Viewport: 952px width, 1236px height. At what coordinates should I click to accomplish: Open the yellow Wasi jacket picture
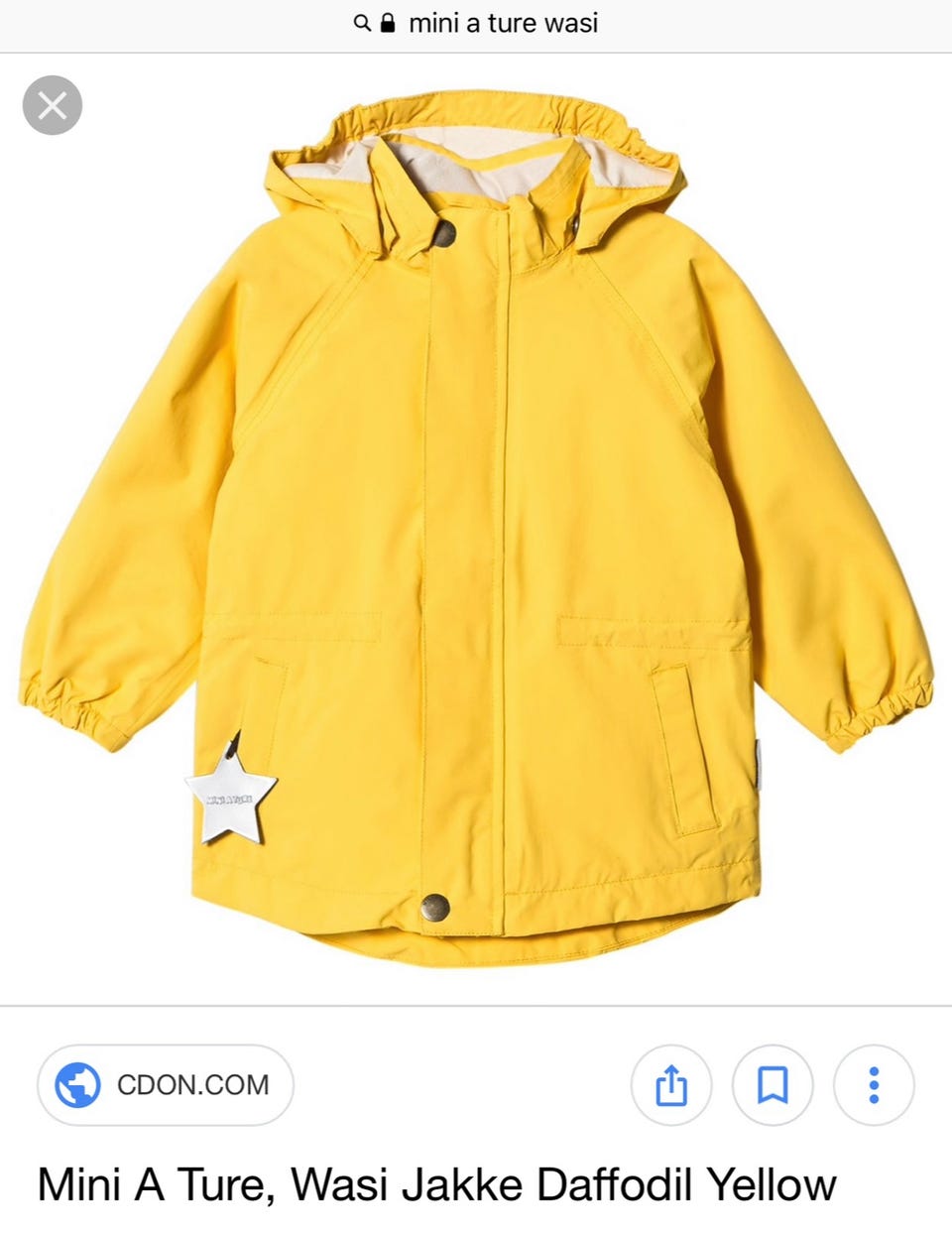coord(476,526)
